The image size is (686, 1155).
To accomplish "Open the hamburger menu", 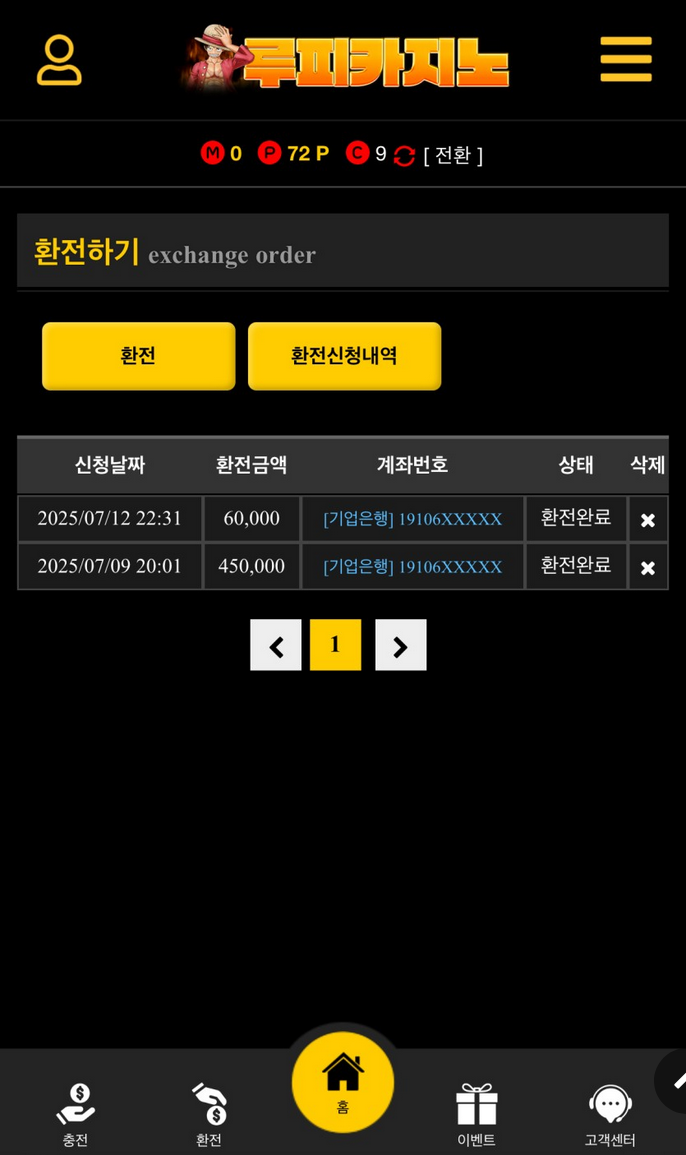I will [x=626, y=59].
